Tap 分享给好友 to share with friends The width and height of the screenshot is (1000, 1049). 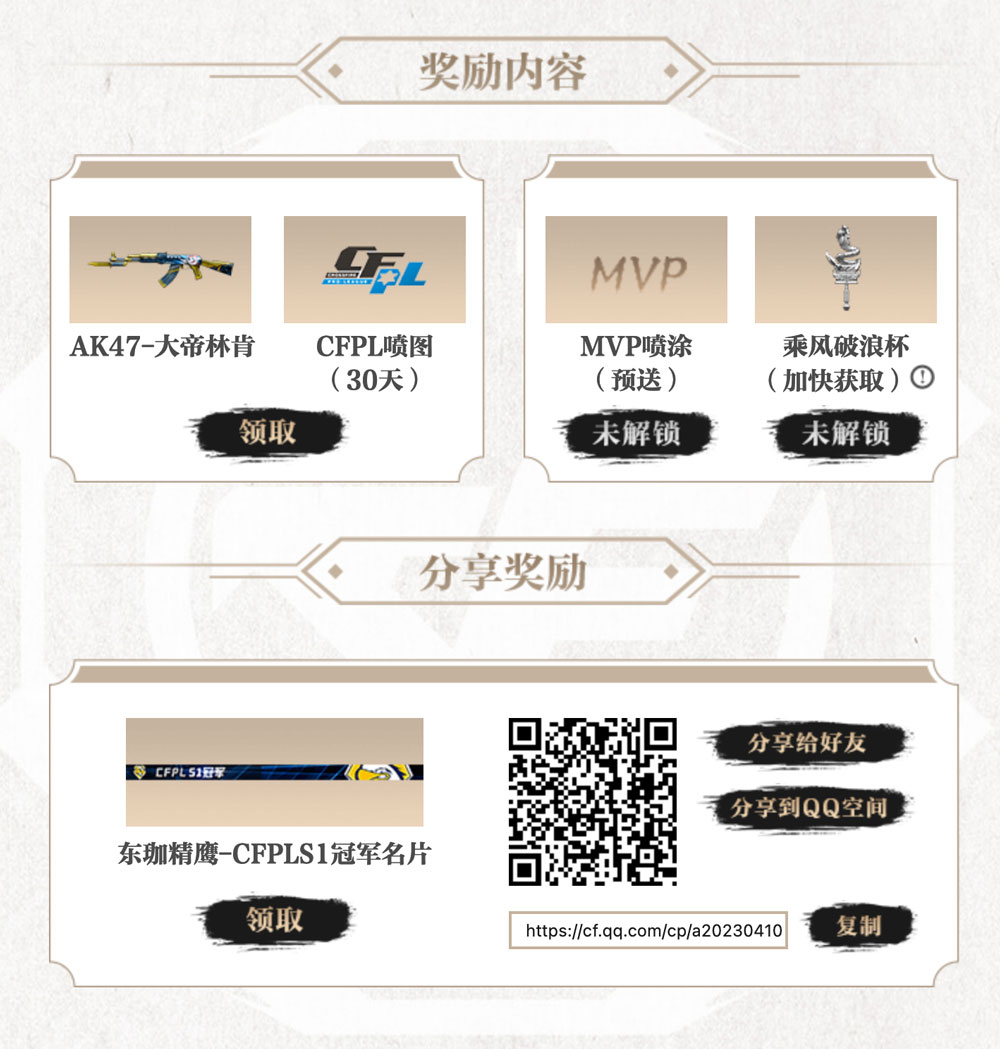(x=806, y=744)
